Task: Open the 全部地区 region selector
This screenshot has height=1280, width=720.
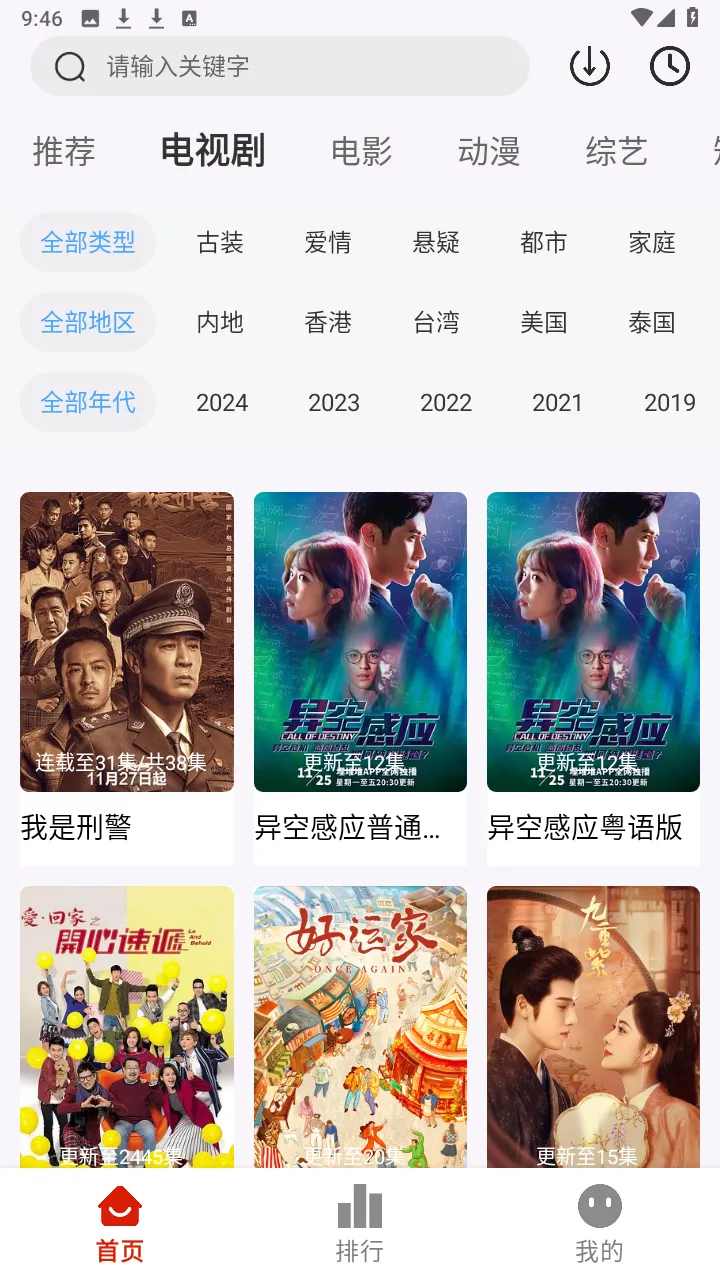Action: coord(88,322)
